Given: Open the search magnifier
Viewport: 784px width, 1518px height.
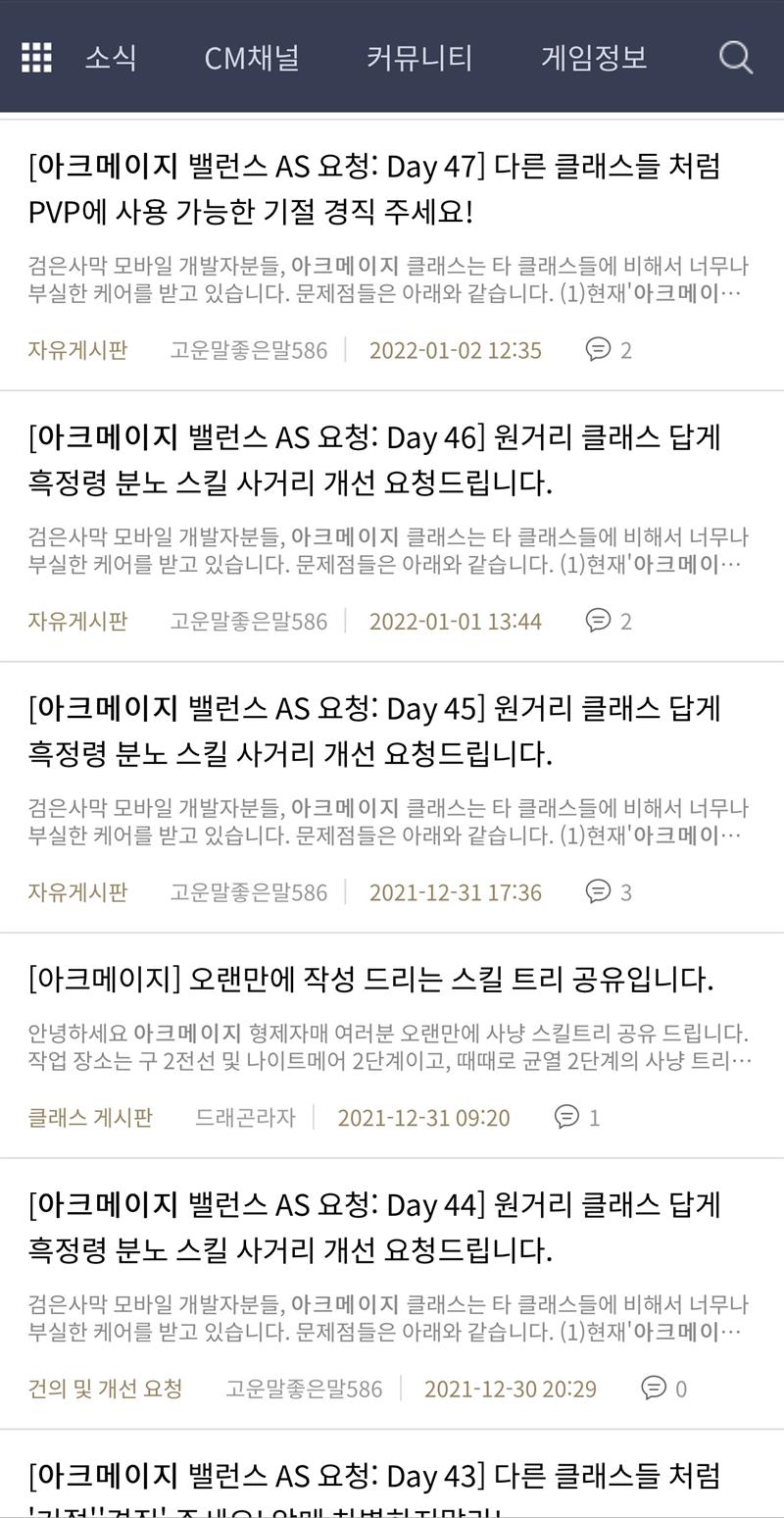Looking at the screenshot, I should 735,58.
